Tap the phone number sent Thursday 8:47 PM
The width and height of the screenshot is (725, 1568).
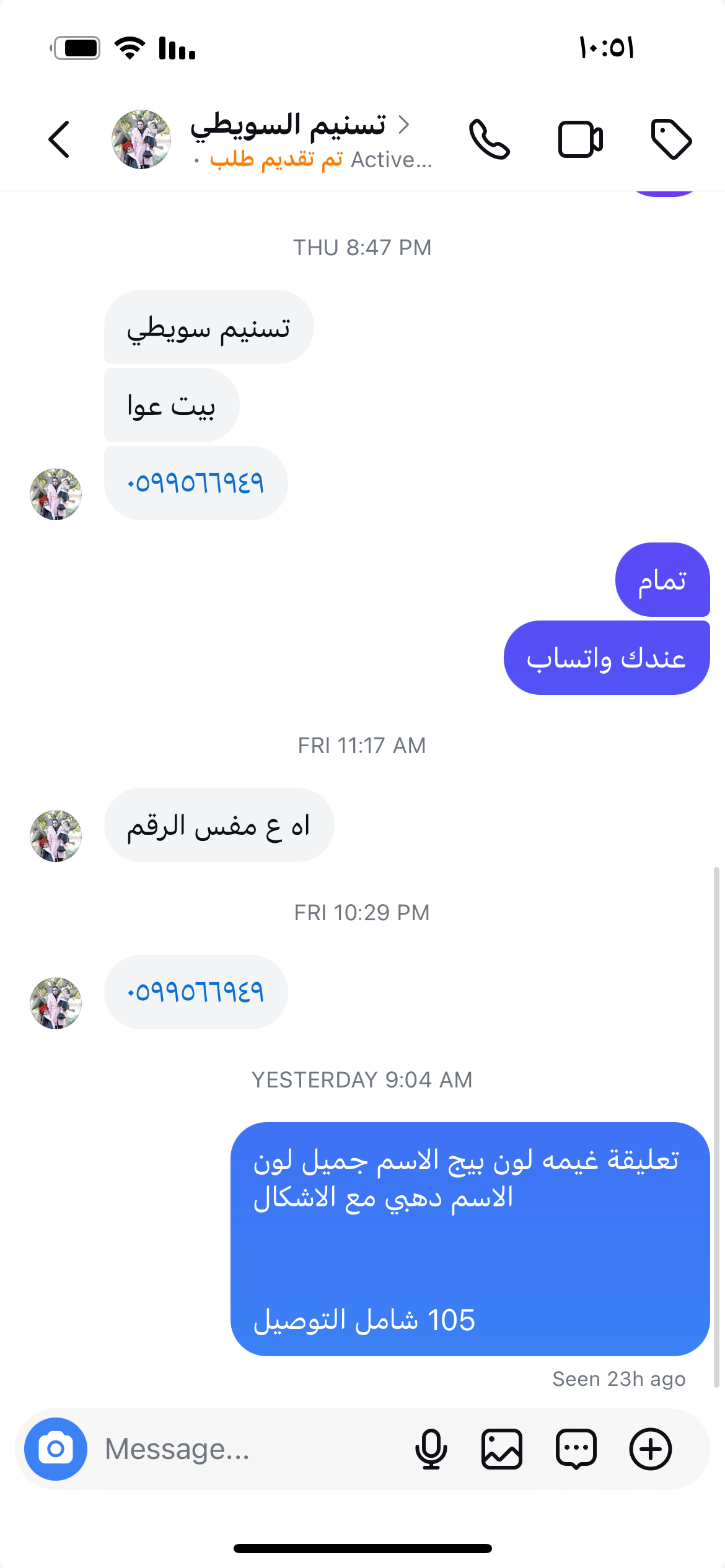pyautogui.click(x=196, y=483)
